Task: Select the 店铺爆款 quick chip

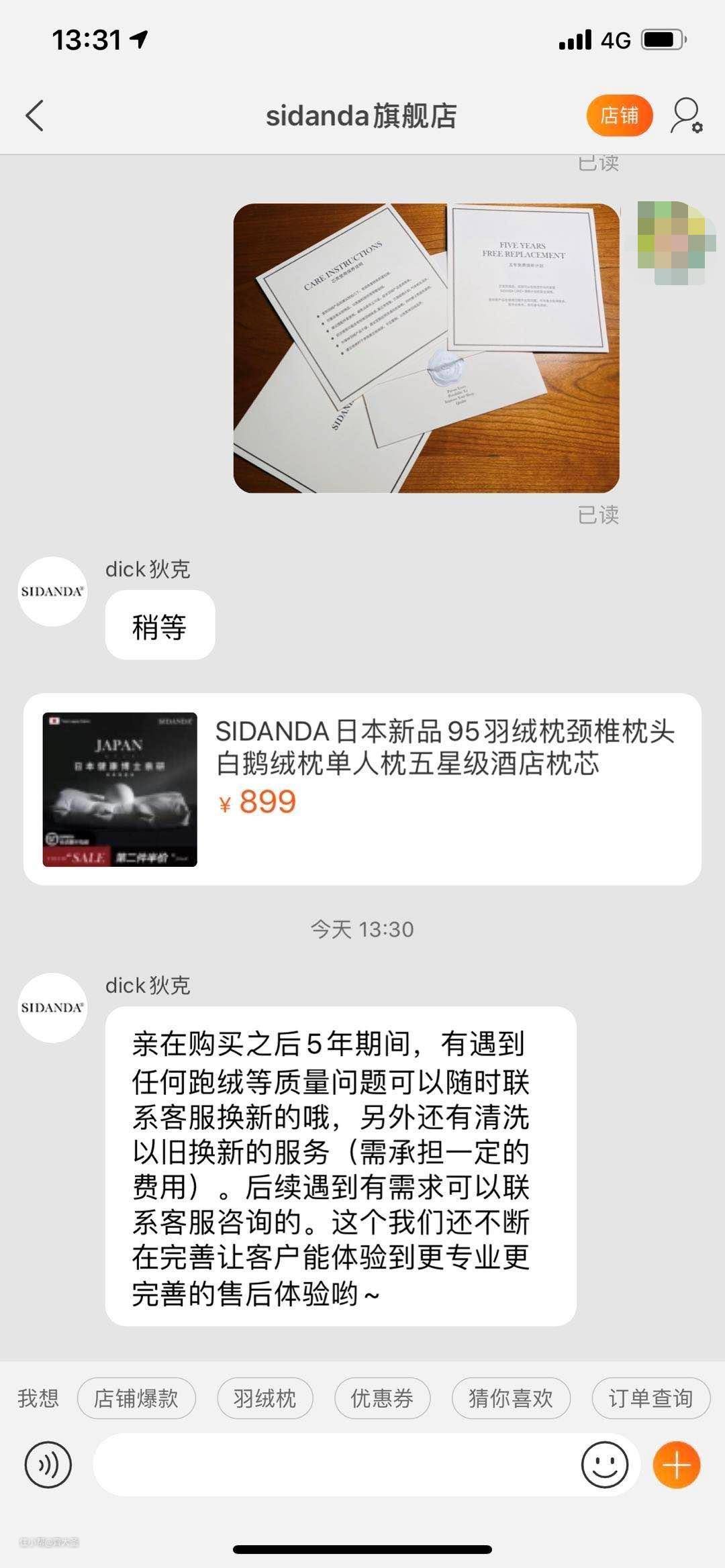Action: pyautogui.click(x=136, y=1398)
